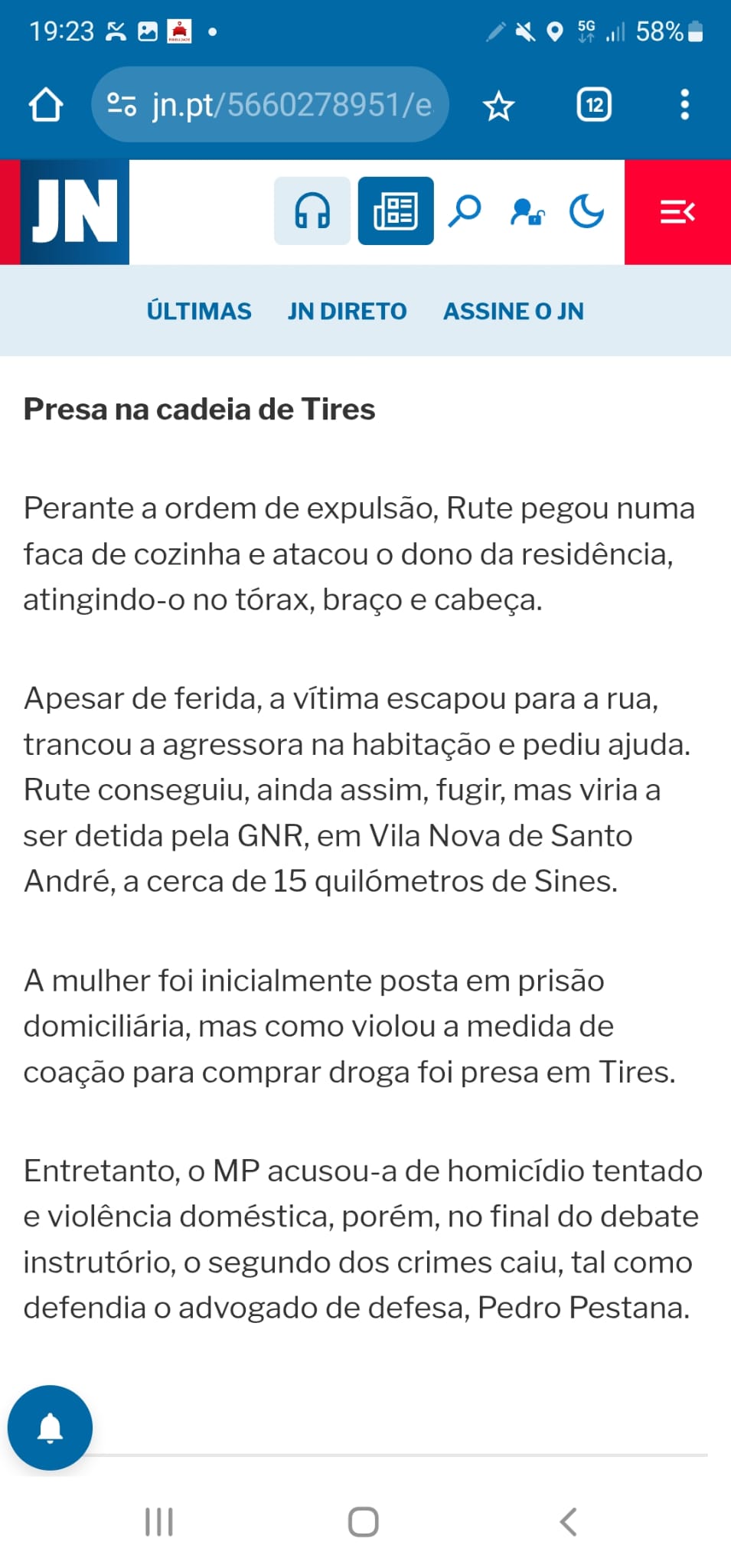
Task: Tap the jn.pt address bar
Action: 269,105
